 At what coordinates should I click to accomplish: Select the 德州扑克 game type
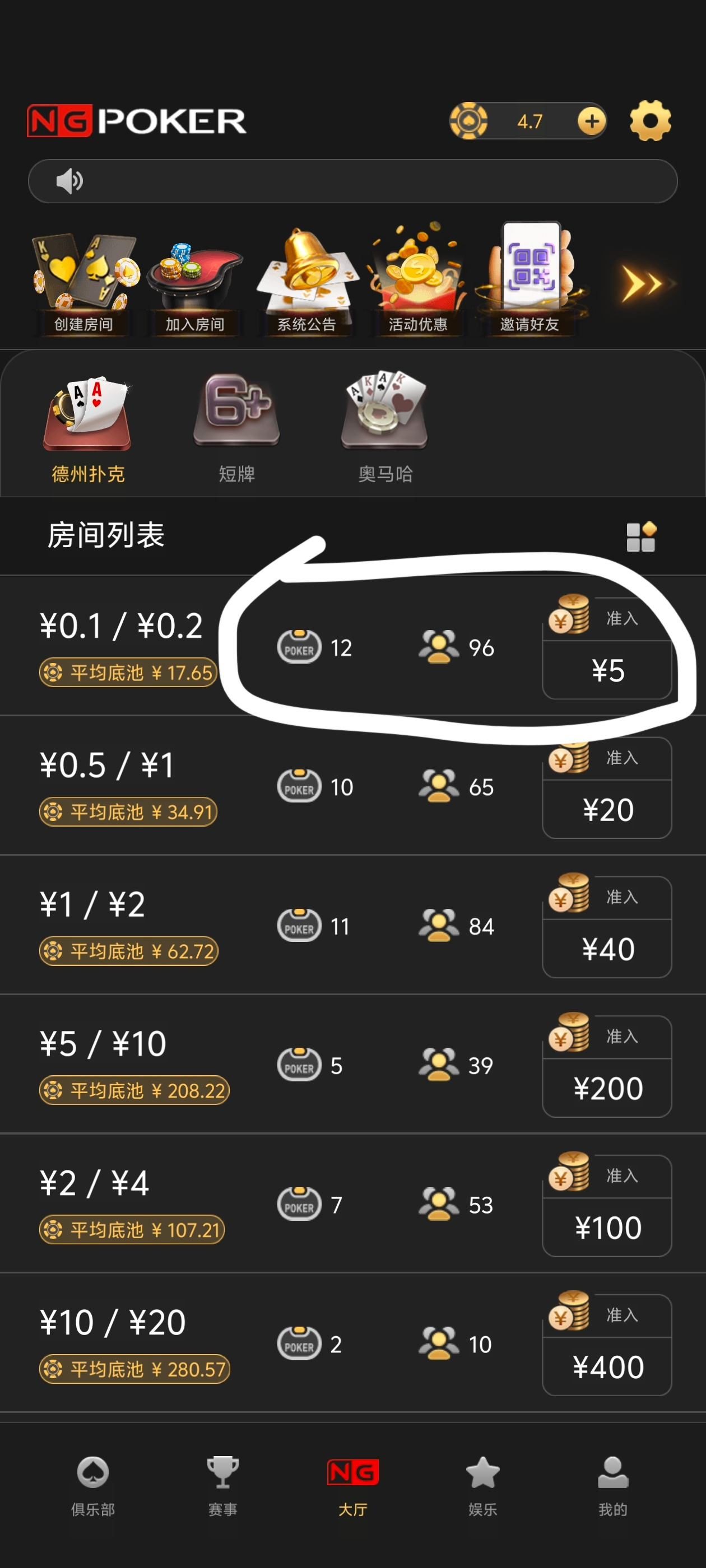pos(88,429)
